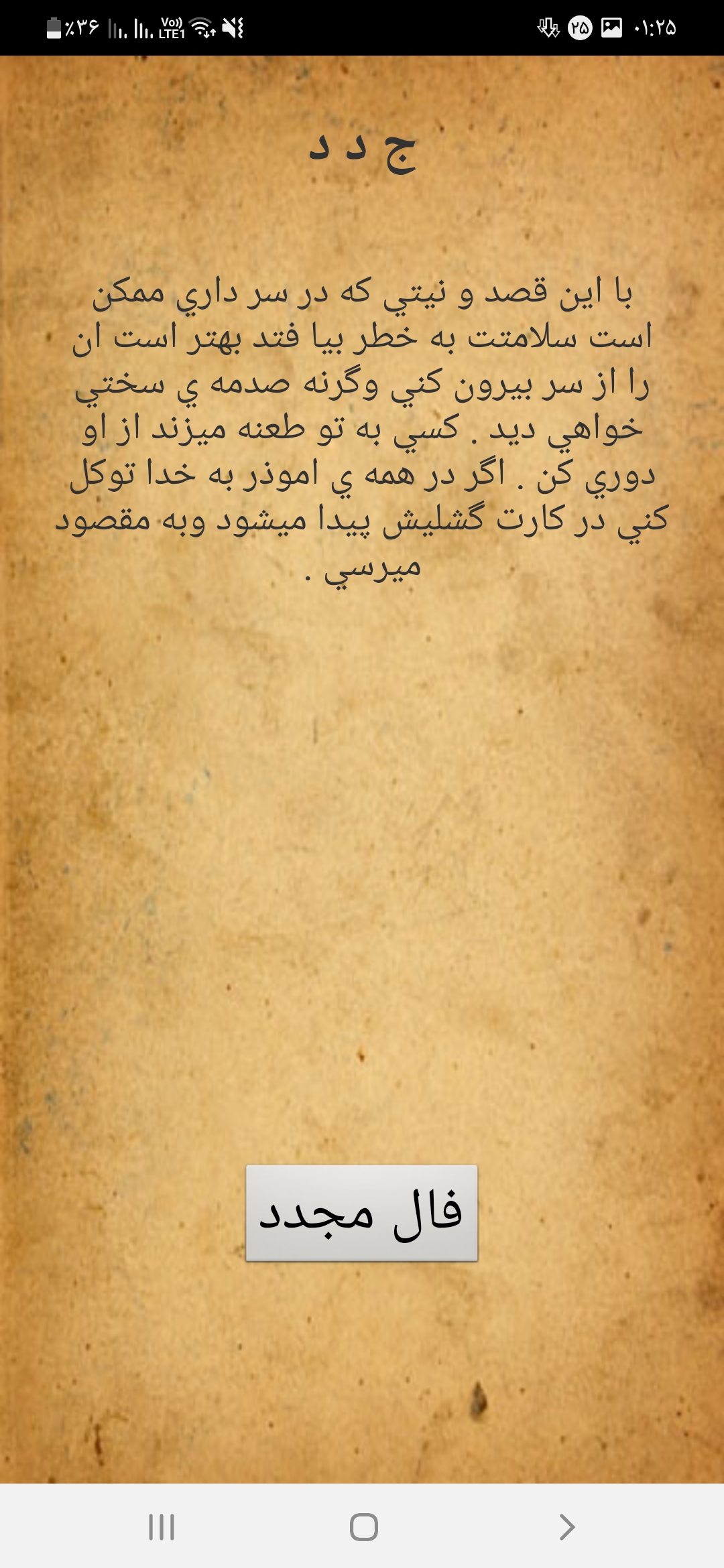Tap the فال مجدد button
This screenshot has height=1568, width=724.
(x=361, y=1213)
